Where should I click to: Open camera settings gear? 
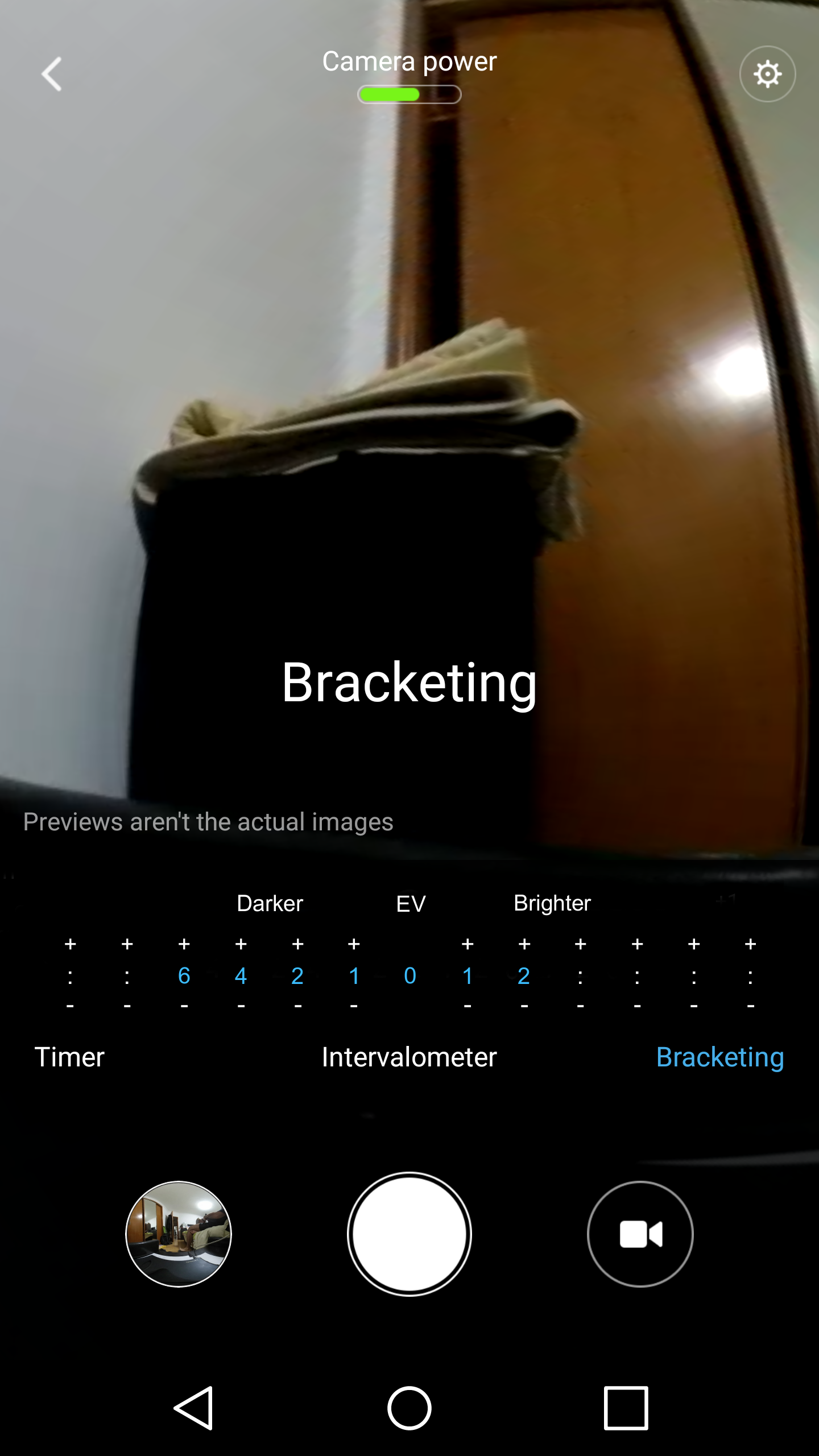767,74
